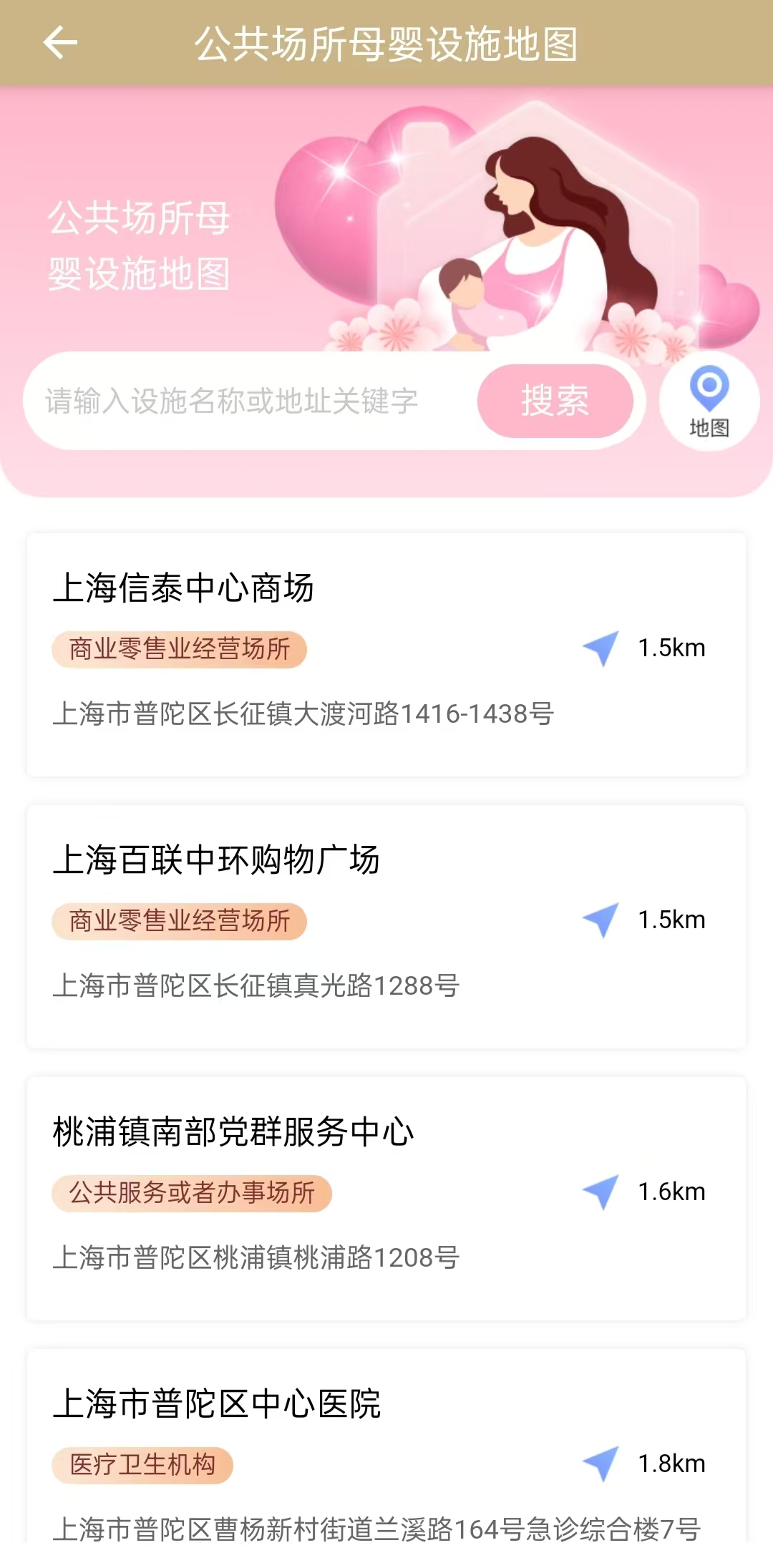Tap navigation arrow for 上海市普陀区中心医院
Viewport: 773px width, 1568px height.
[601, 1464]
